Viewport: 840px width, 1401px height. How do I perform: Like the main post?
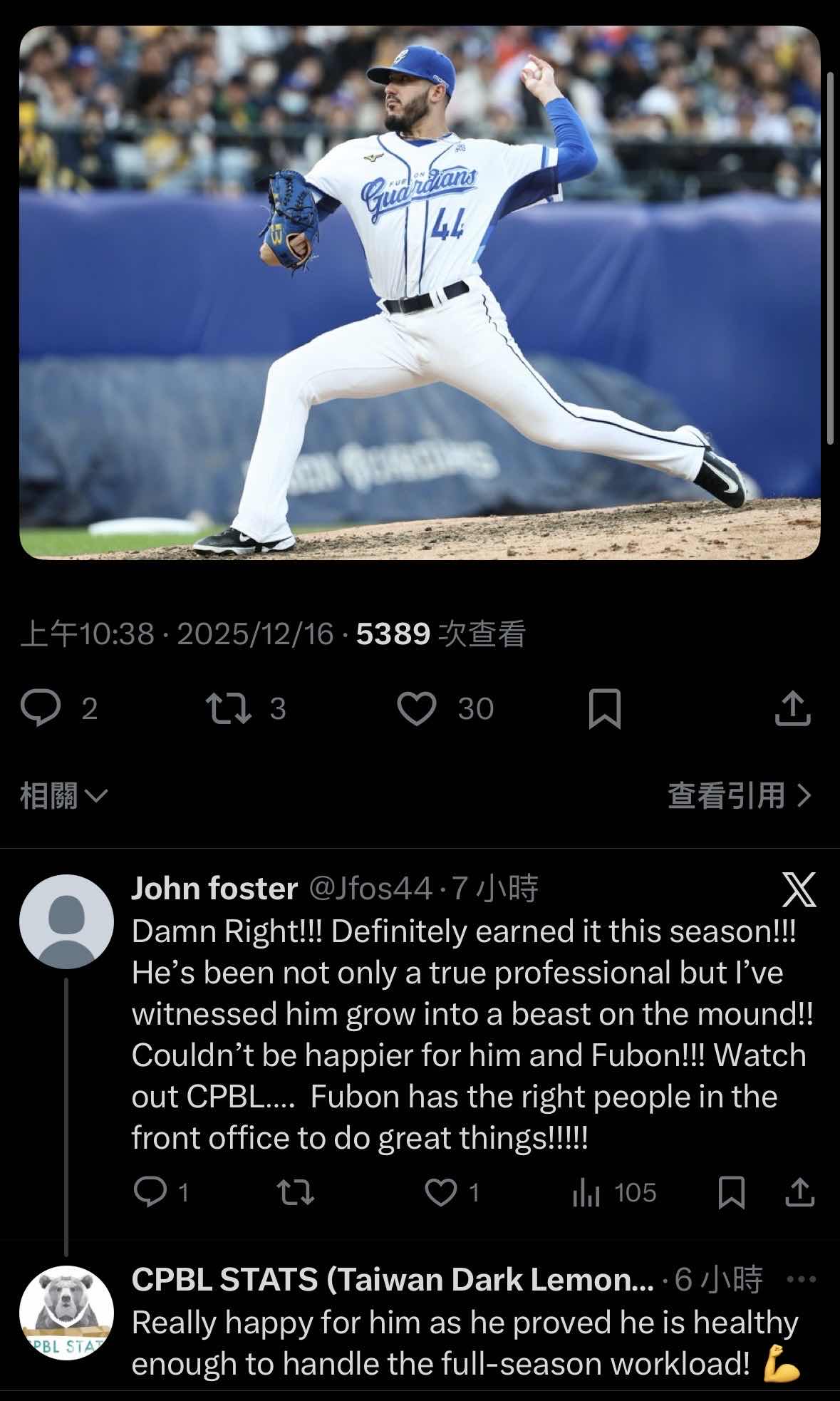point(417,708)
